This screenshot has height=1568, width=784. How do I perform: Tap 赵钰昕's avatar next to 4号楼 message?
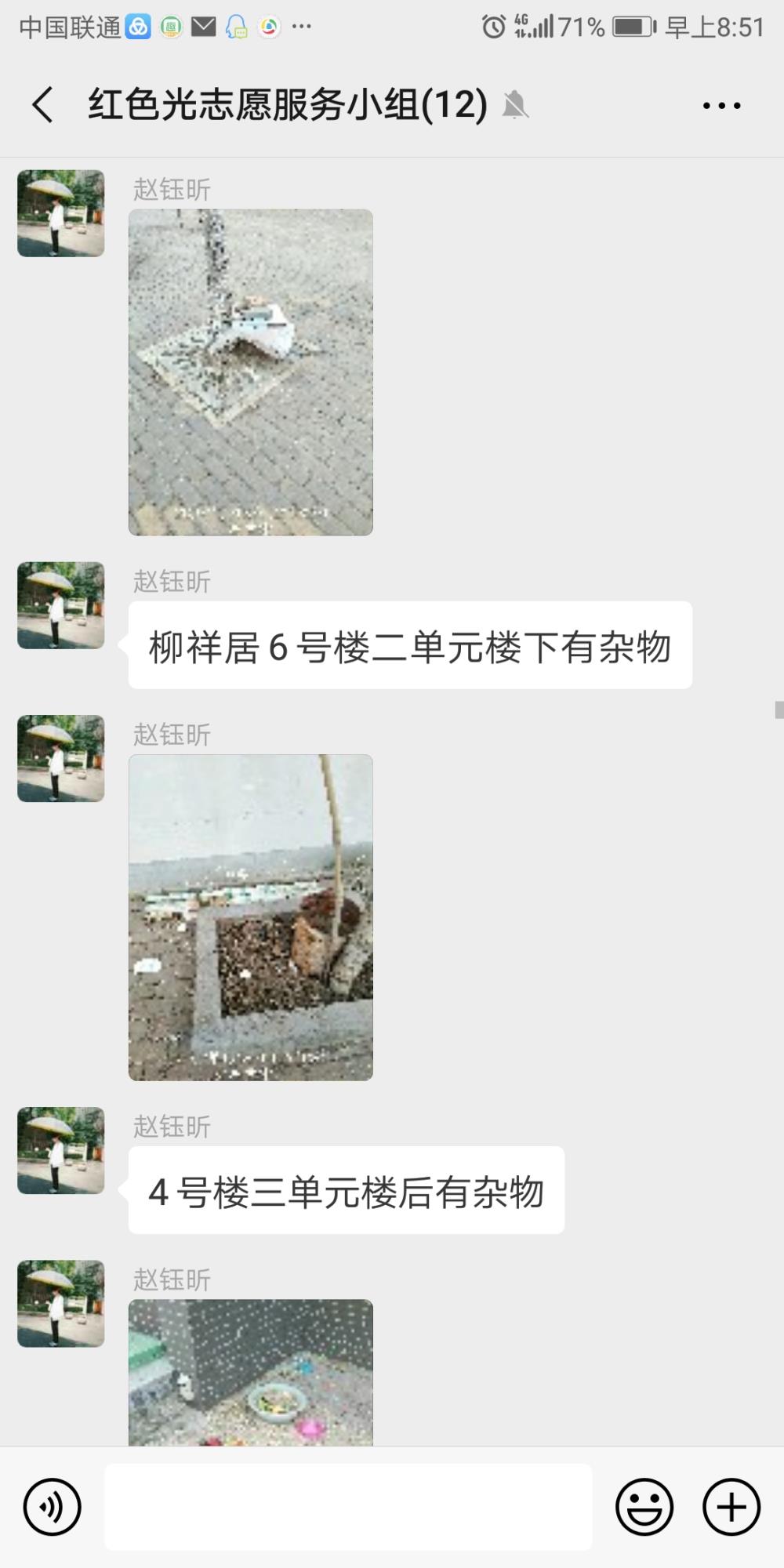point(61,1150)
